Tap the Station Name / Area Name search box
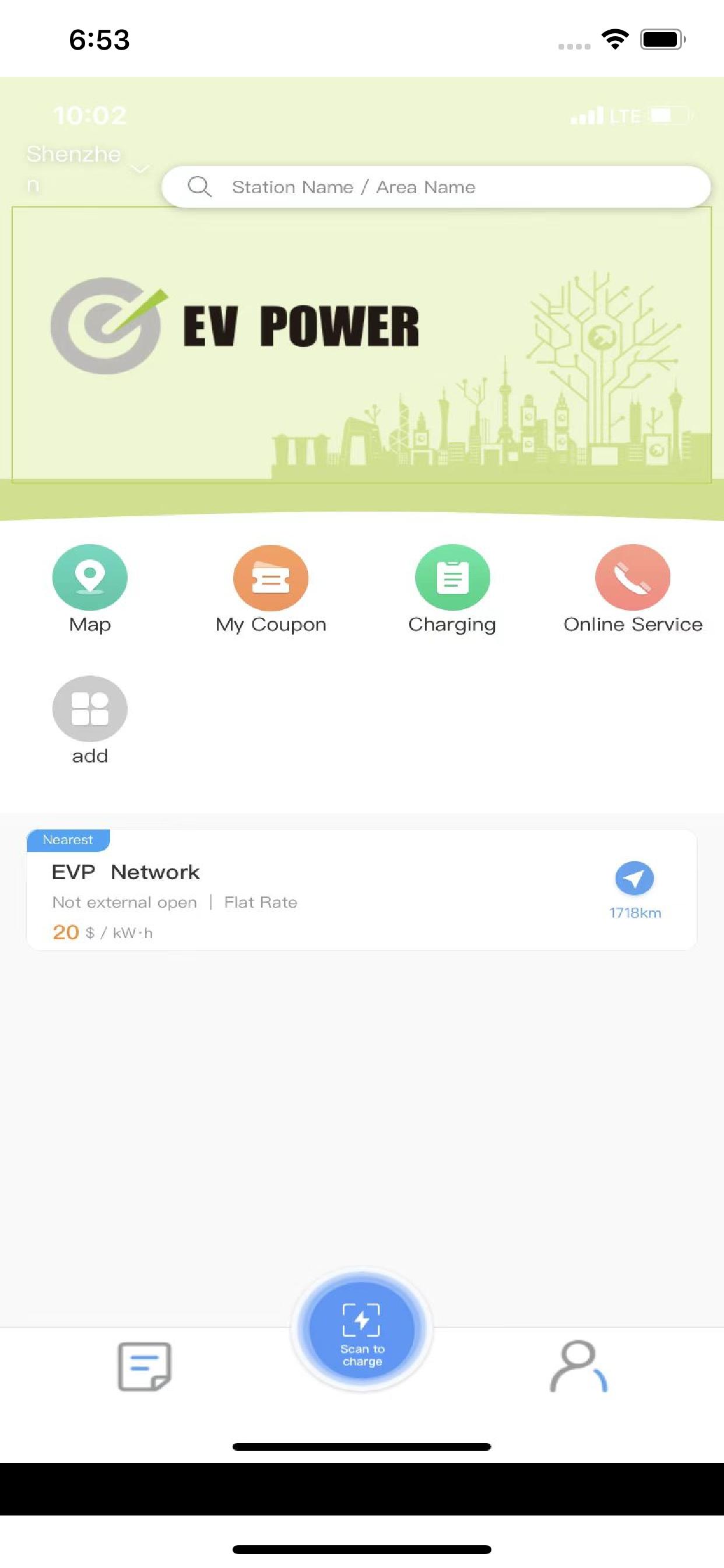The image size is (724, 1568). click(x=435, y=187)
